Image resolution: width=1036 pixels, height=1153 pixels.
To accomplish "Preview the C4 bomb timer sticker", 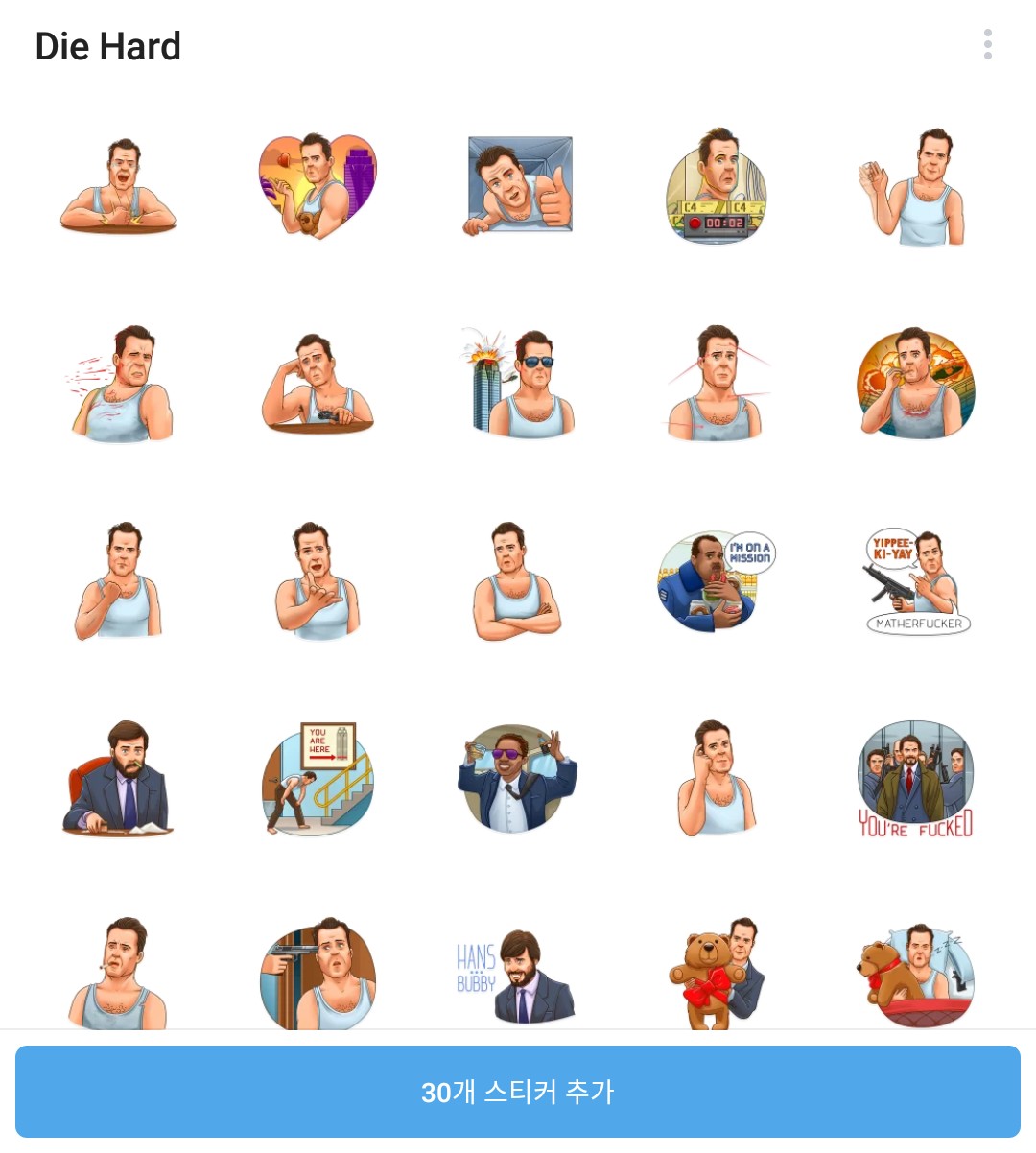I will (717, 187).
